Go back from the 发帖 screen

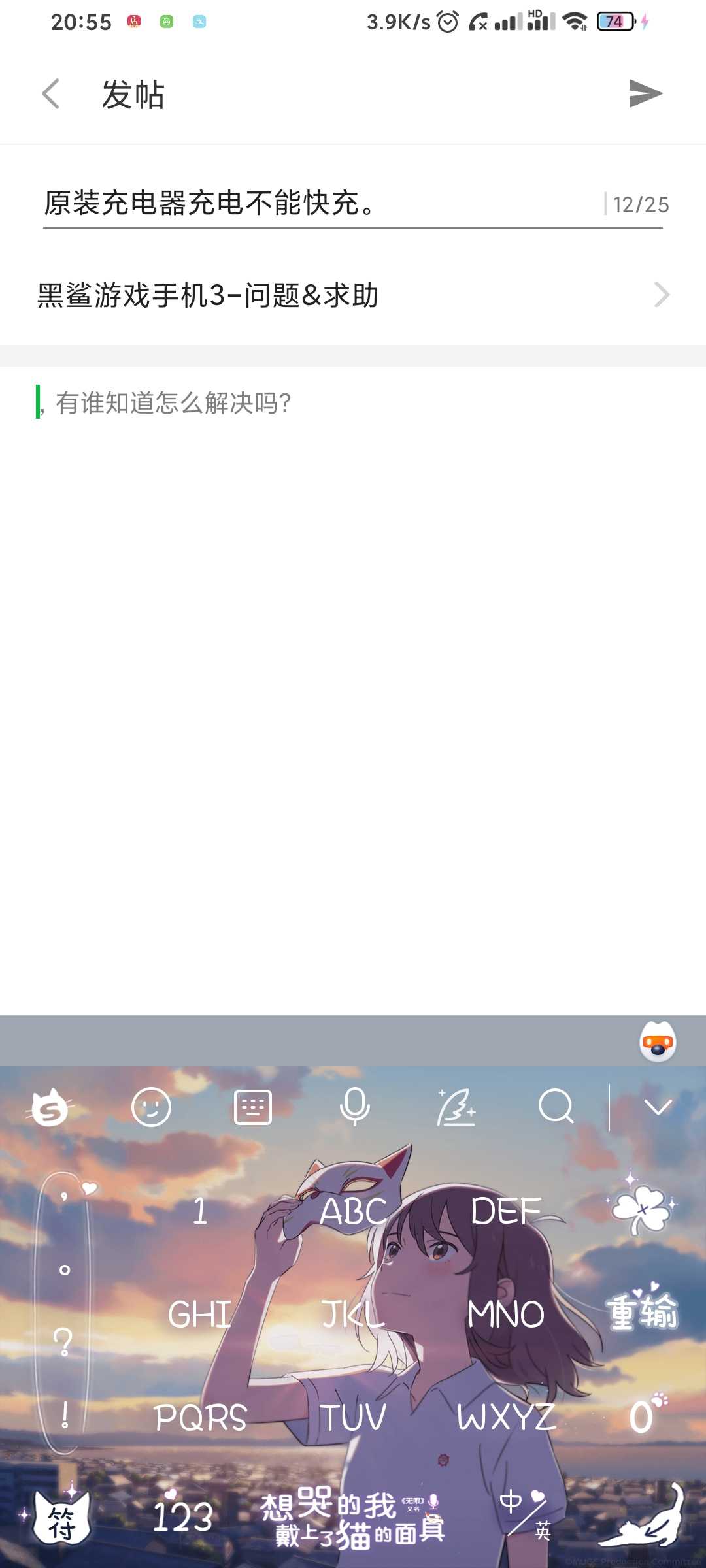[51, 94]
